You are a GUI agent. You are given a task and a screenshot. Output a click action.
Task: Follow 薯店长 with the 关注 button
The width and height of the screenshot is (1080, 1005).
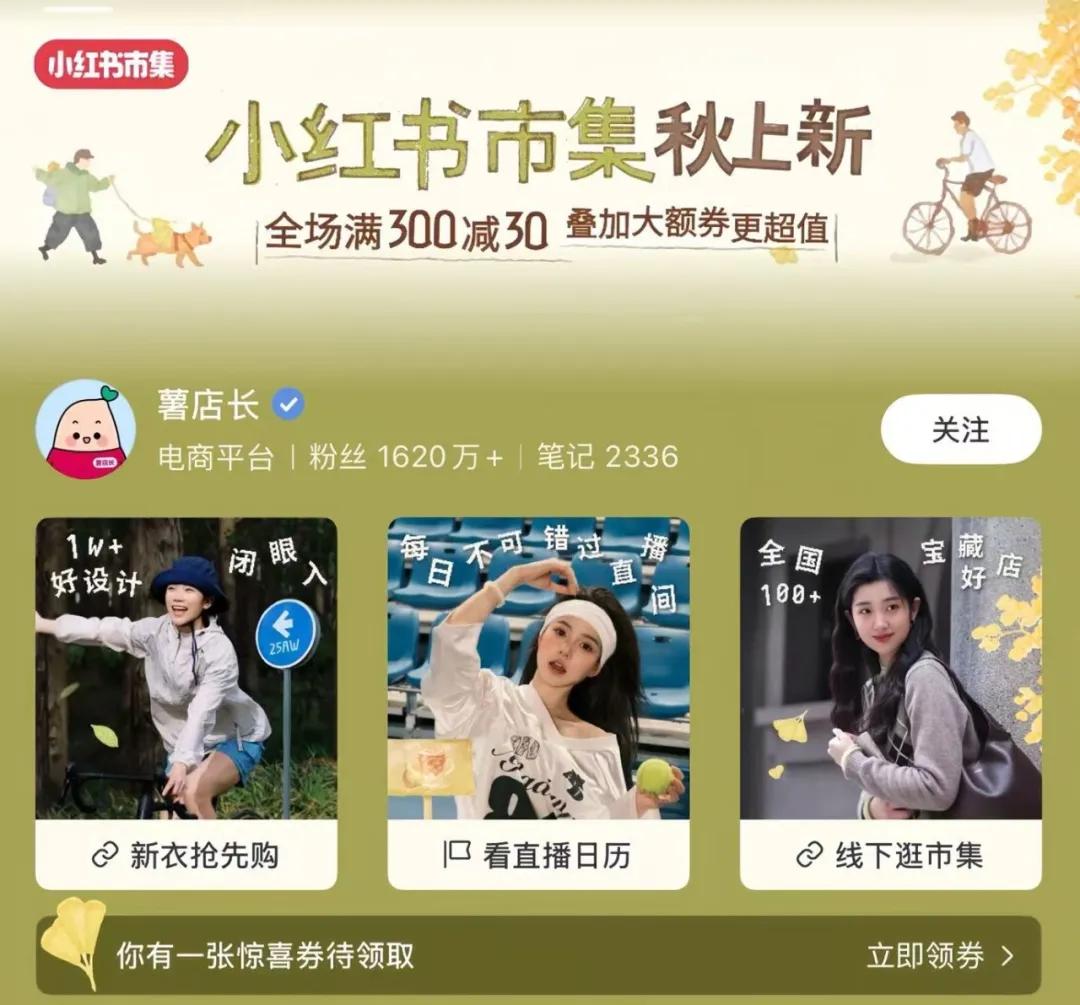point(960,429)
